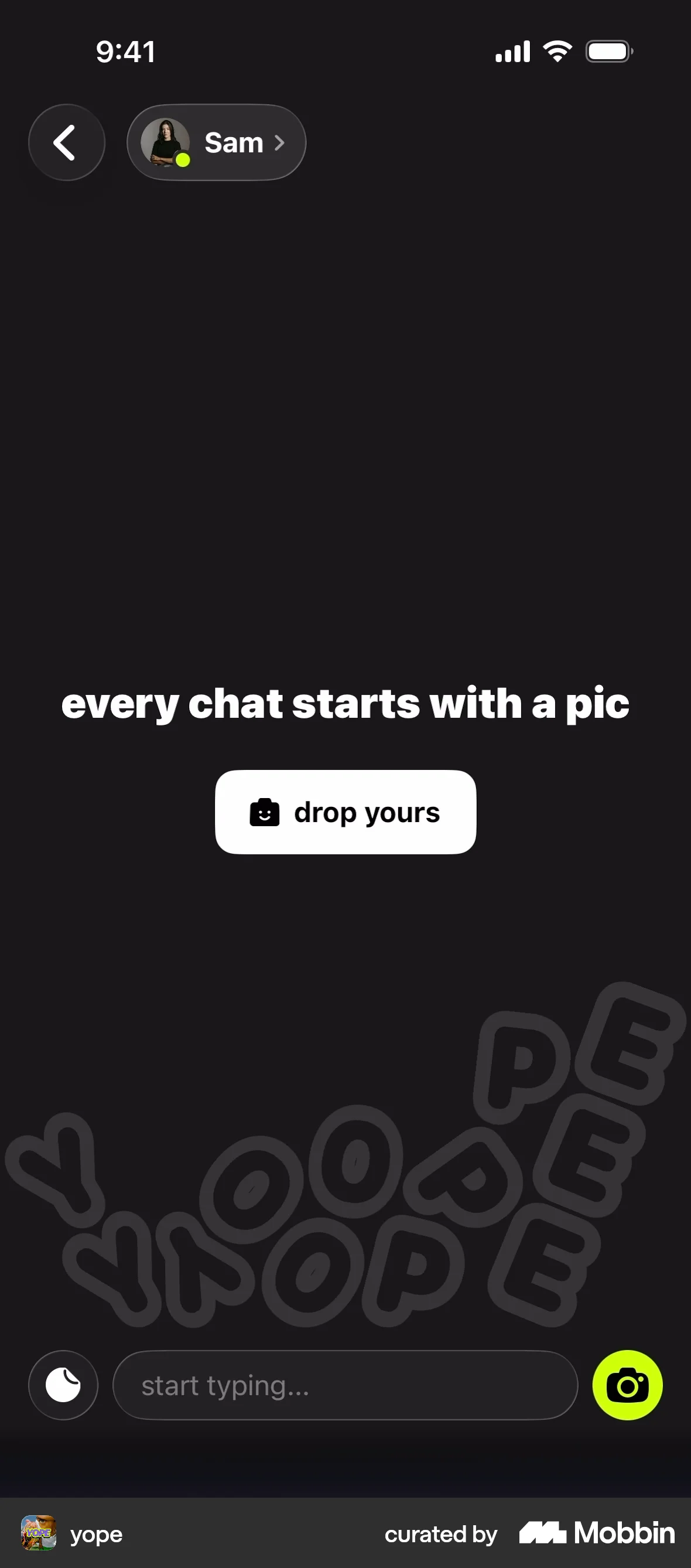Open Sam's profile chip
691x1568 pixels.
pyautogui.click(x=216, y=142)
